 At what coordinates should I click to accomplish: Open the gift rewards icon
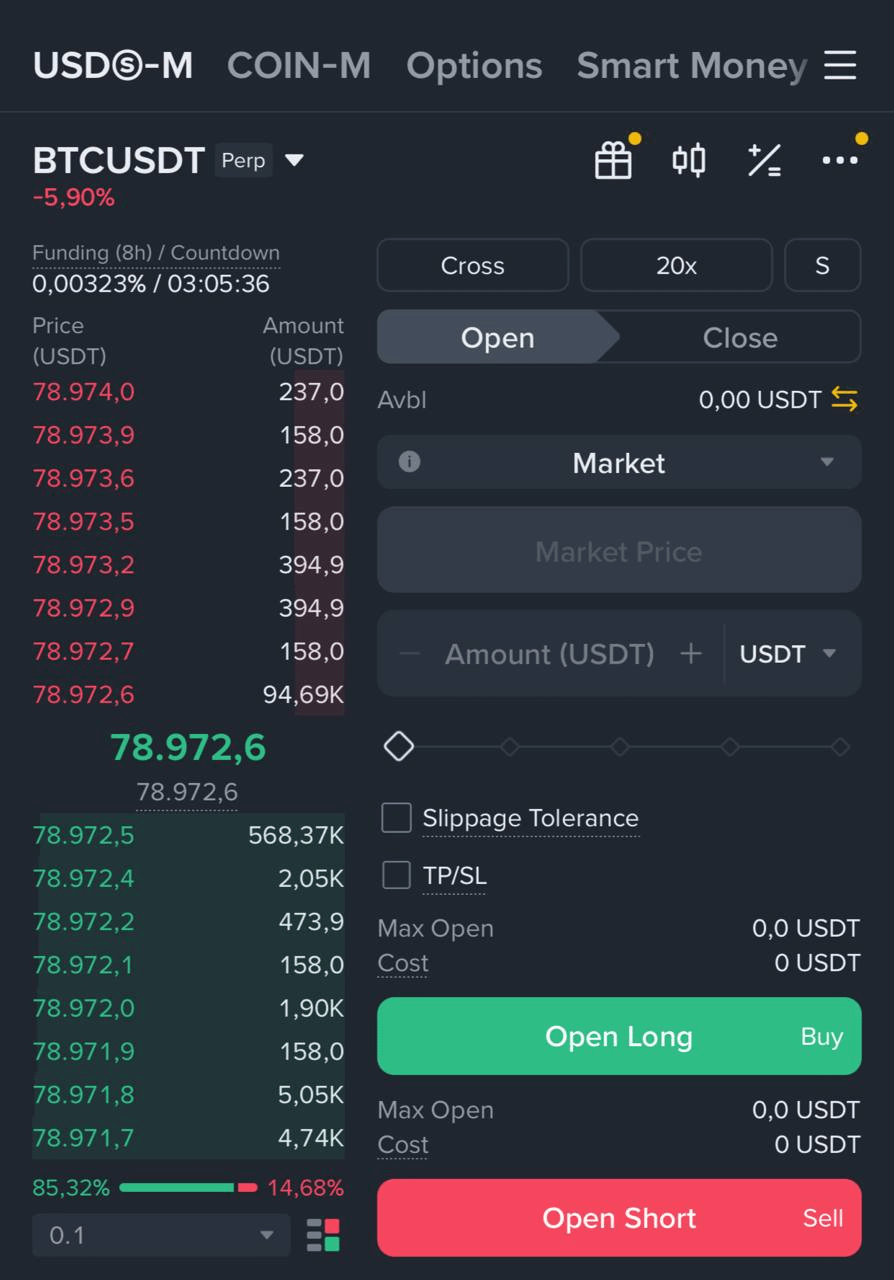pos(614,160)
